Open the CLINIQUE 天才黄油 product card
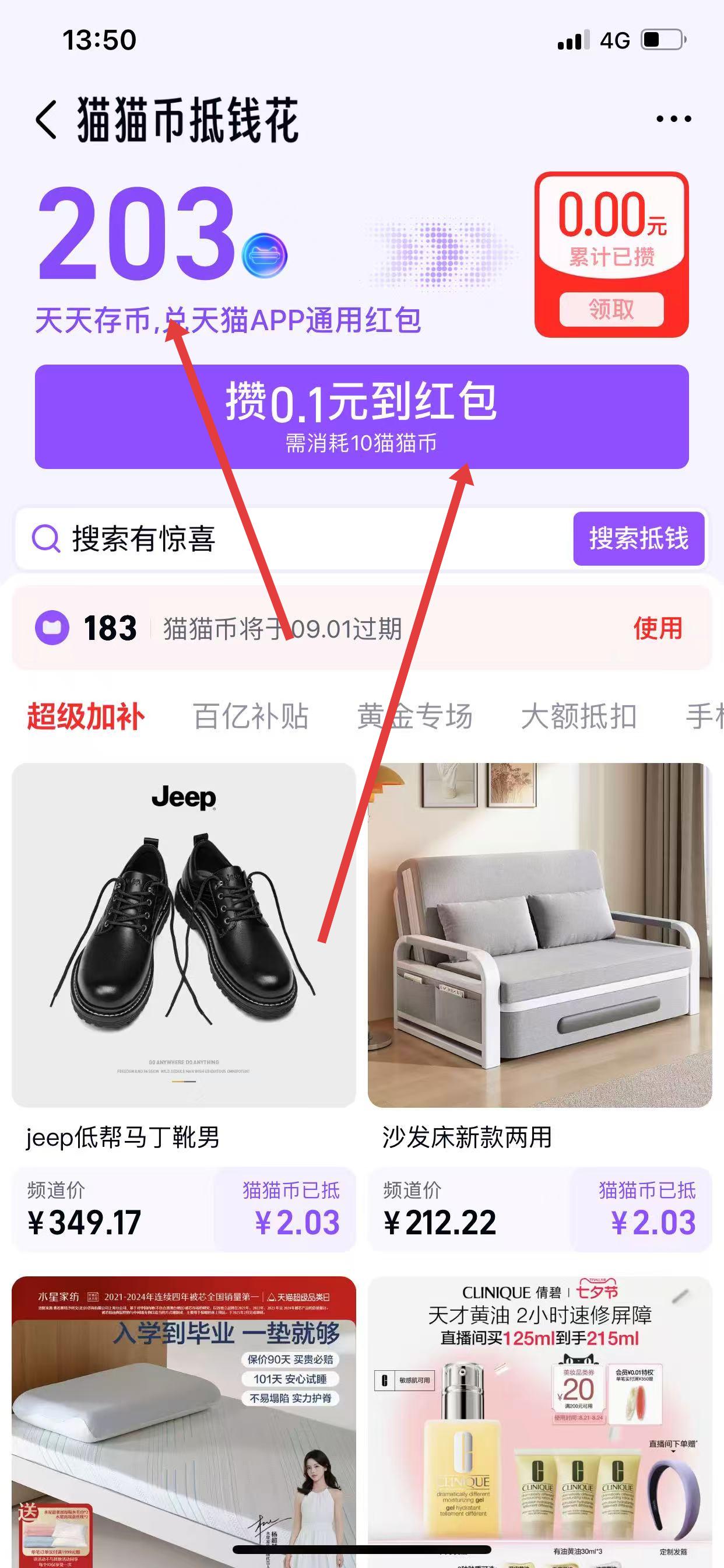Screen dimensions: 724x1568 coord(540,1418)
